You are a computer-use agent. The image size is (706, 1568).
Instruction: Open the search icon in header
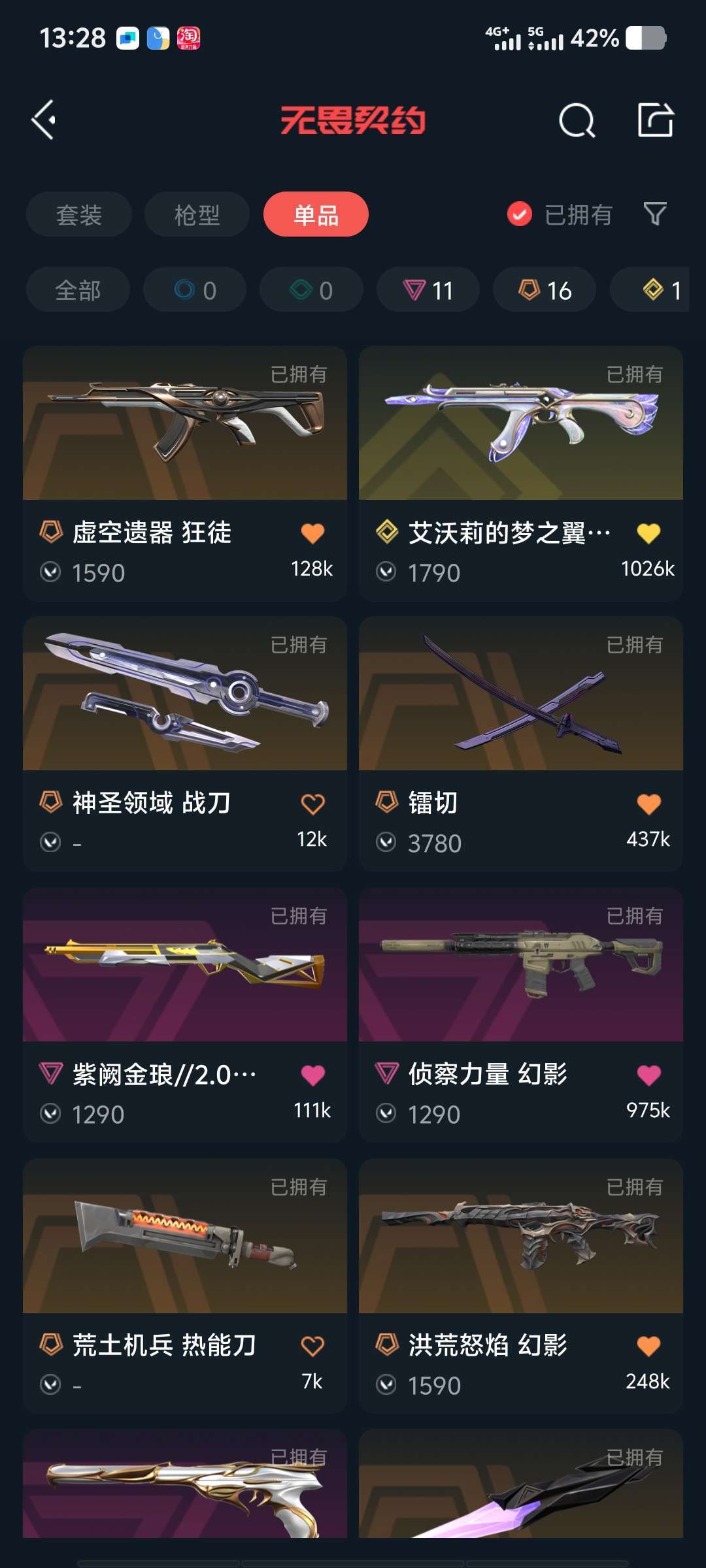pyautogui.click(x=577, y=120)
